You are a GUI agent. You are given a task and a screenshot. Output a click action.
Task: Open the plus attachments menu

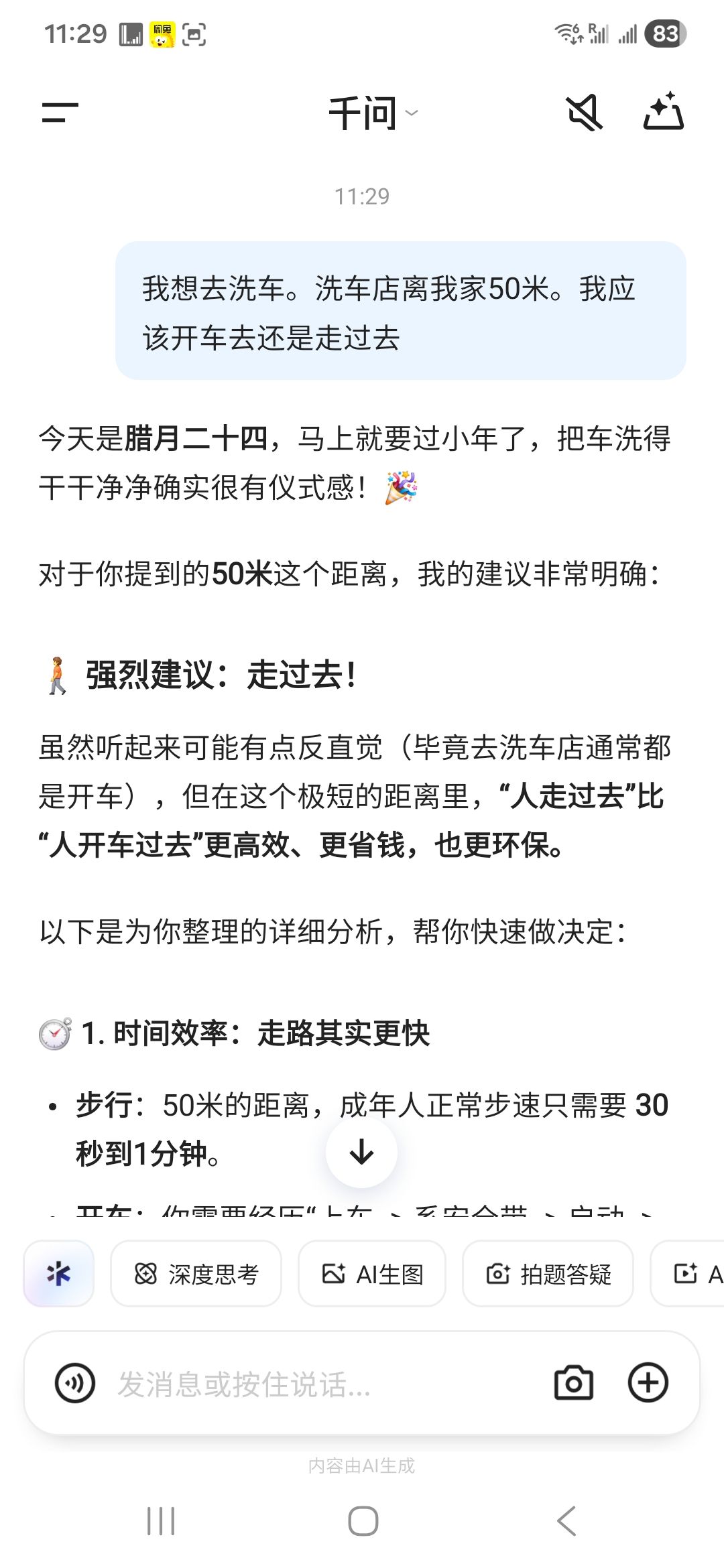(x=648, y=1382)
